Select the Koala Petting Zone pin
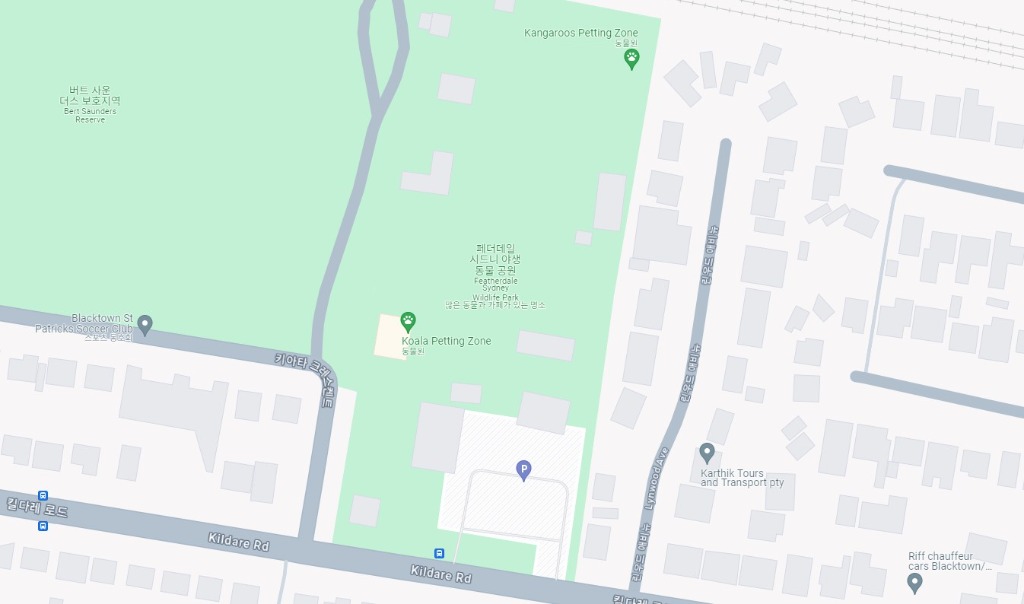This screenshot has width=1024, height=604. [408, 321]
